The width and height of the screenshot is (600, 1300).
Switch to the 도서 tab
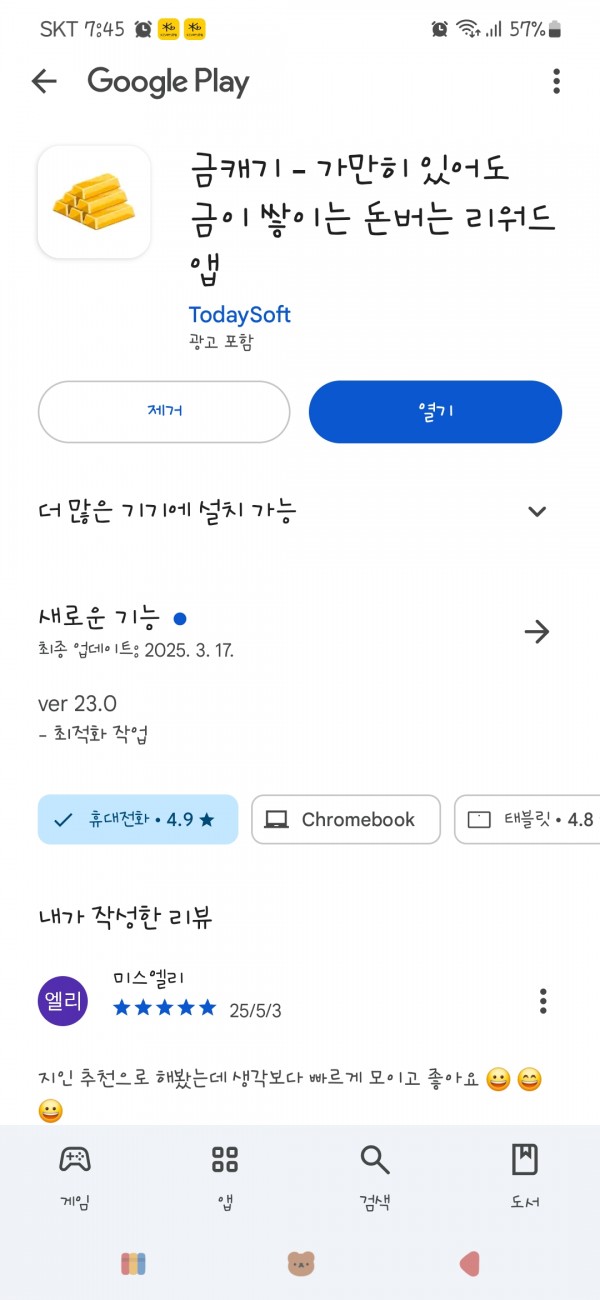tap(525, 1177)
